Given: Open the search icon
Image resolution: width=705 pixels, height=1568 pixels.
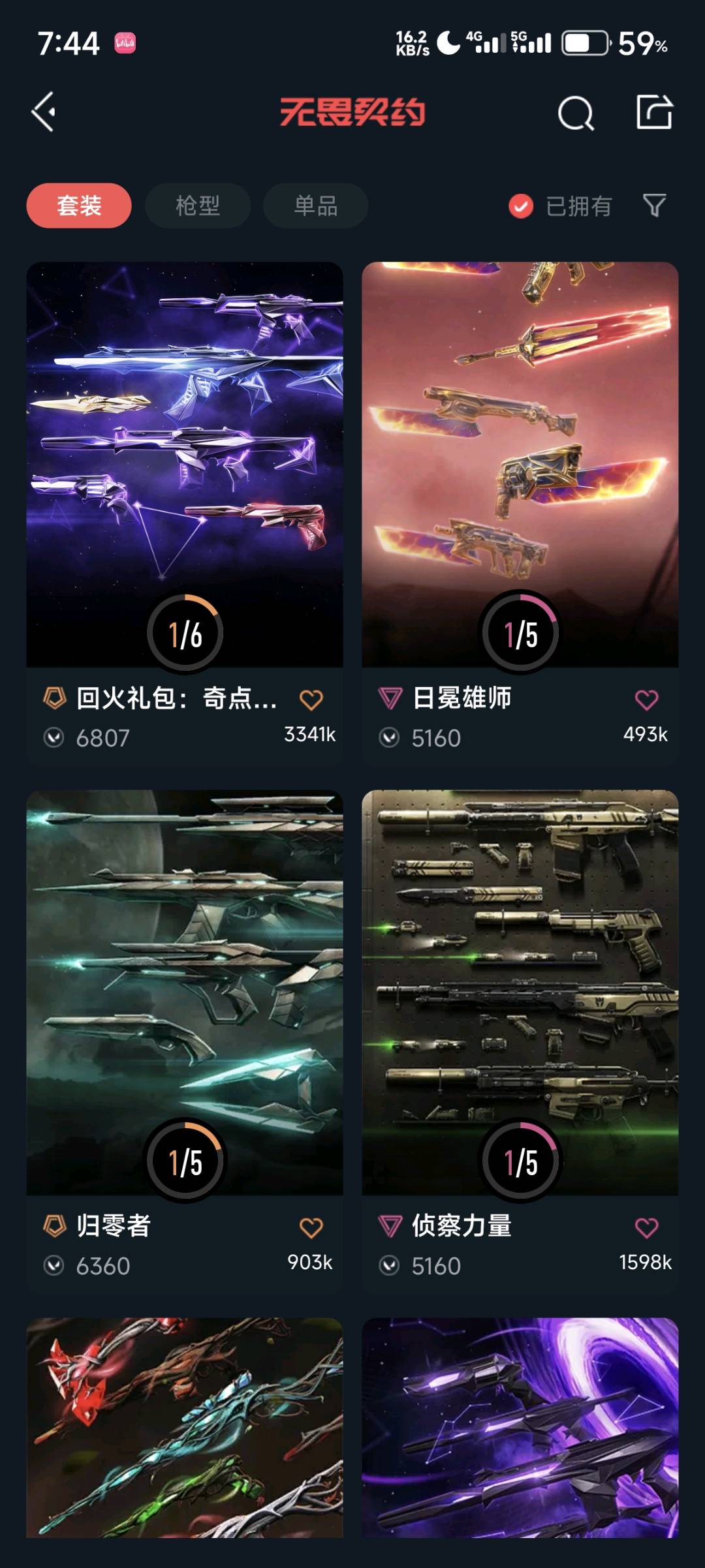Looking at the screenshot, I should 576,114.
